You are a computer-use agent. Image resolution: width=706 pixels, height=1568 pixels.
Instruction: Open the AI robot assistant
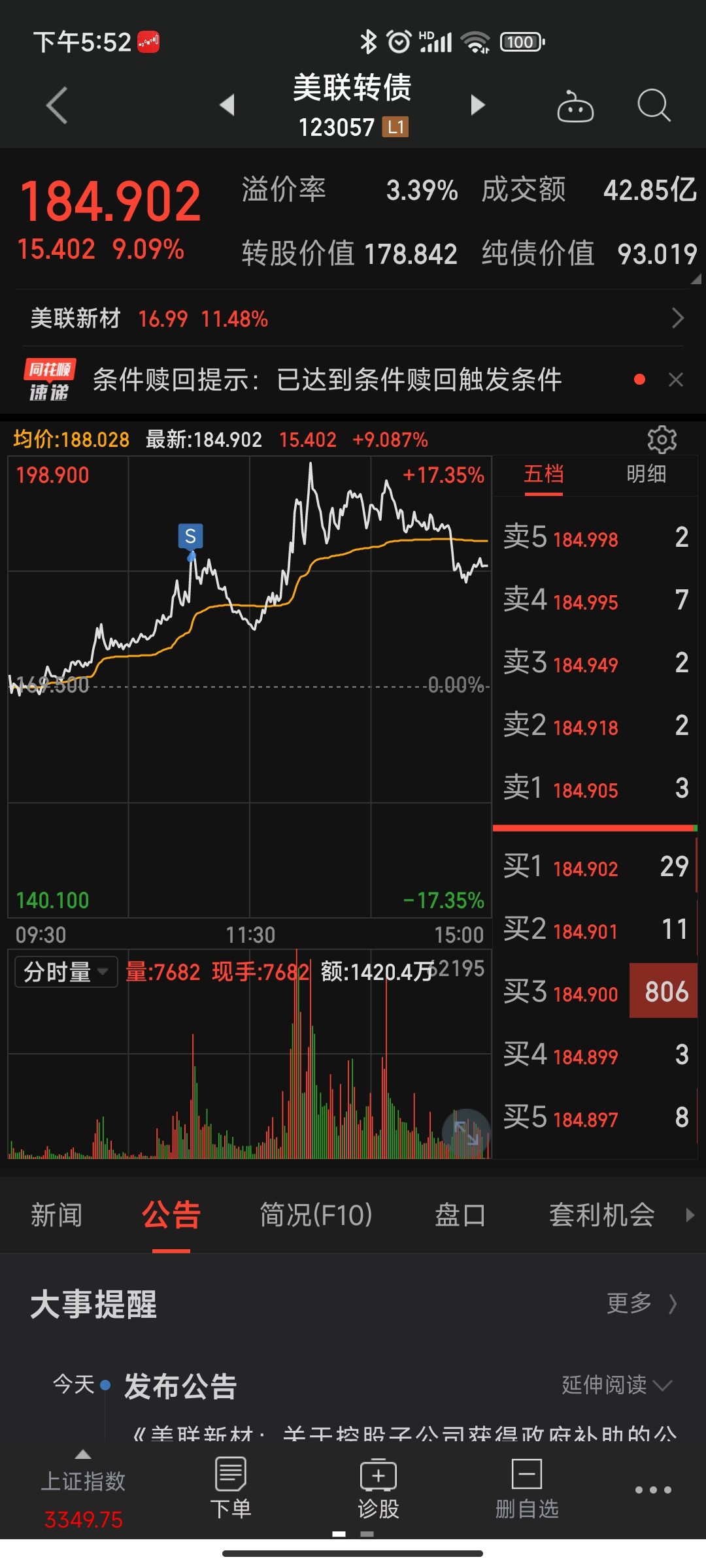tap(575, 106)
